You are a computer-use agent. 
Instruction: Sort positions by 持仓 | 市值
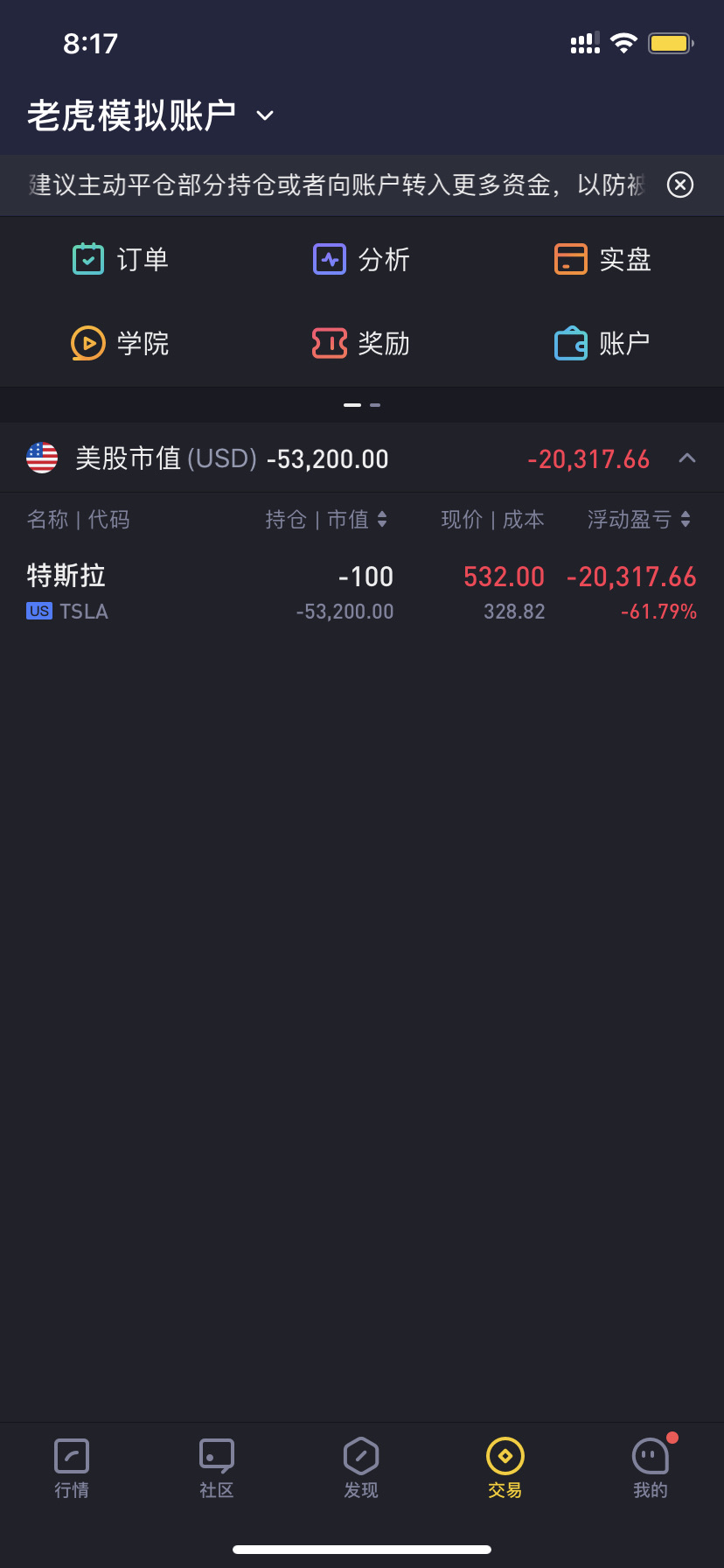click(x=326, y=520)
